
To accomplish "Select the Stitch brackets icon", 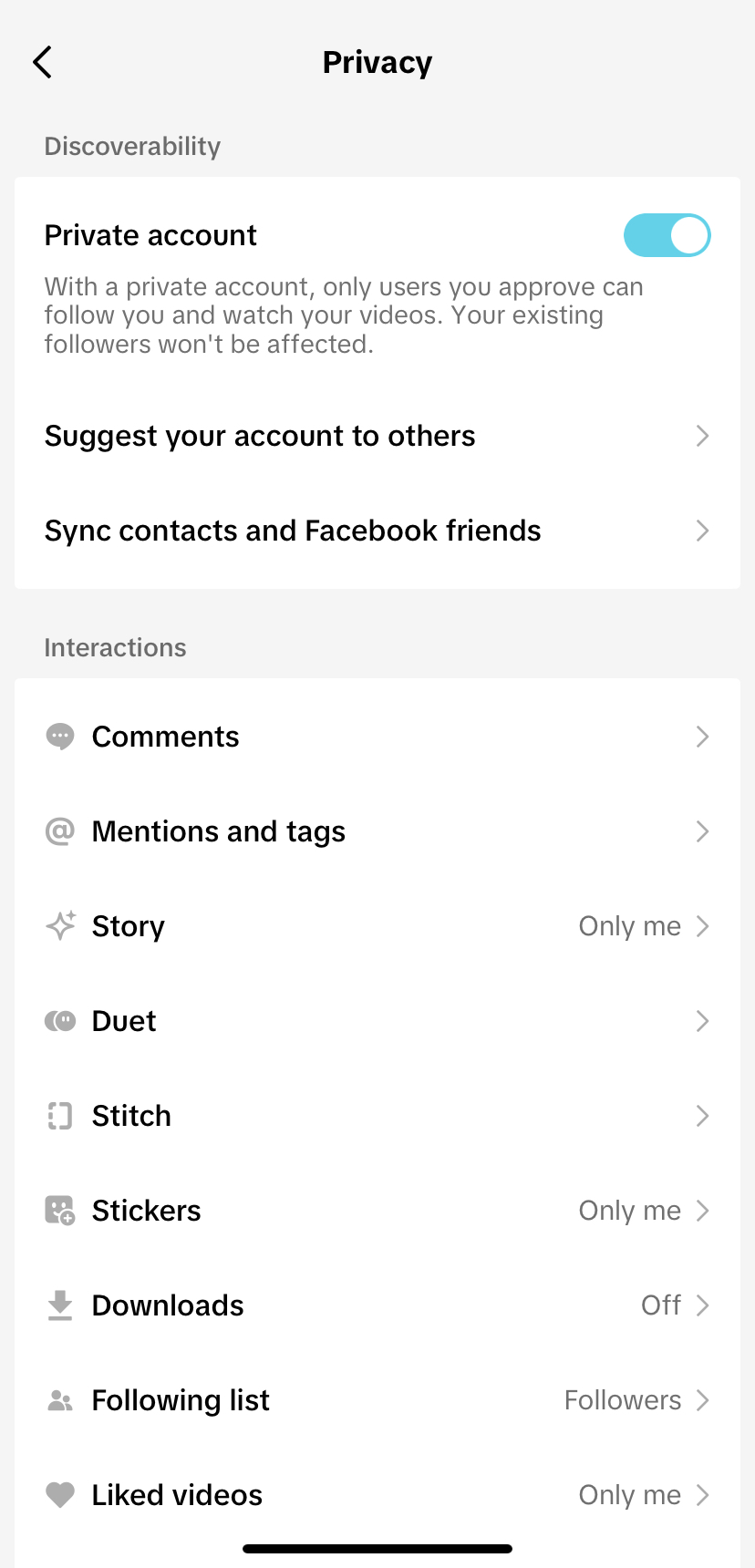I will [x=59, y=1115].
